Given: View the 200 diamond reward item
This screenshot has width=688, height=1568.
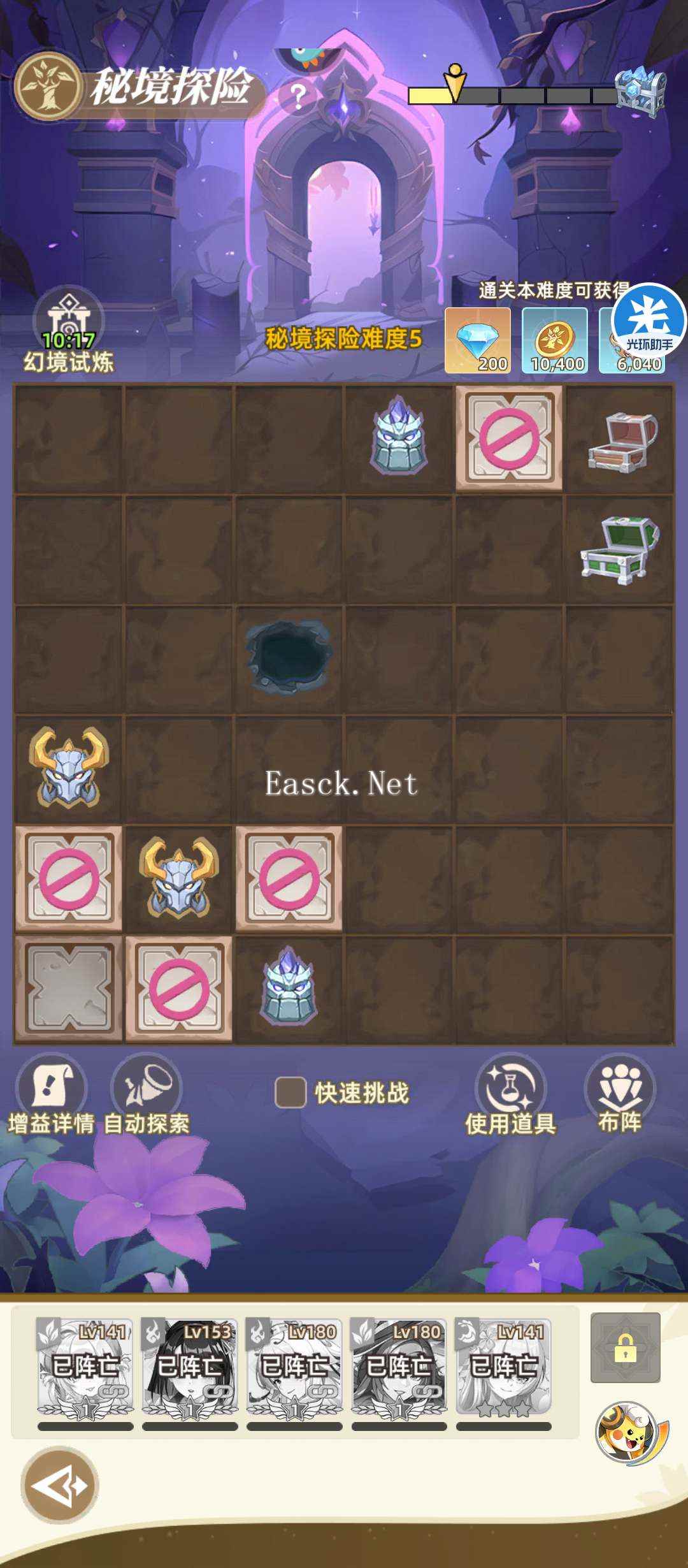Looking at the screenshot, I should (477, 341).
